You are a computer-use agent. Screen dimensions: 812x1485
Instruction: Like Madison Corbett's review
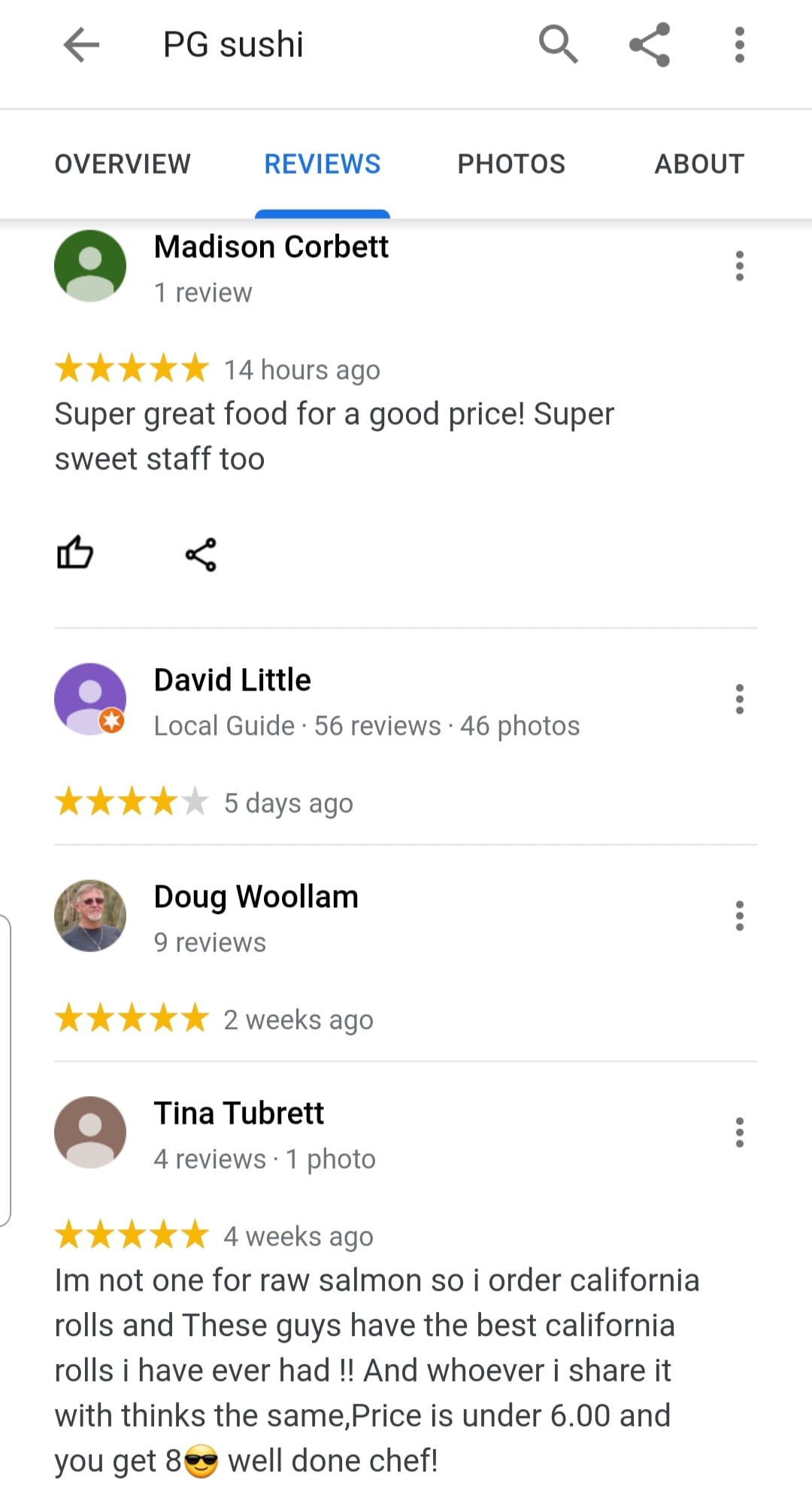pos(75,554)
